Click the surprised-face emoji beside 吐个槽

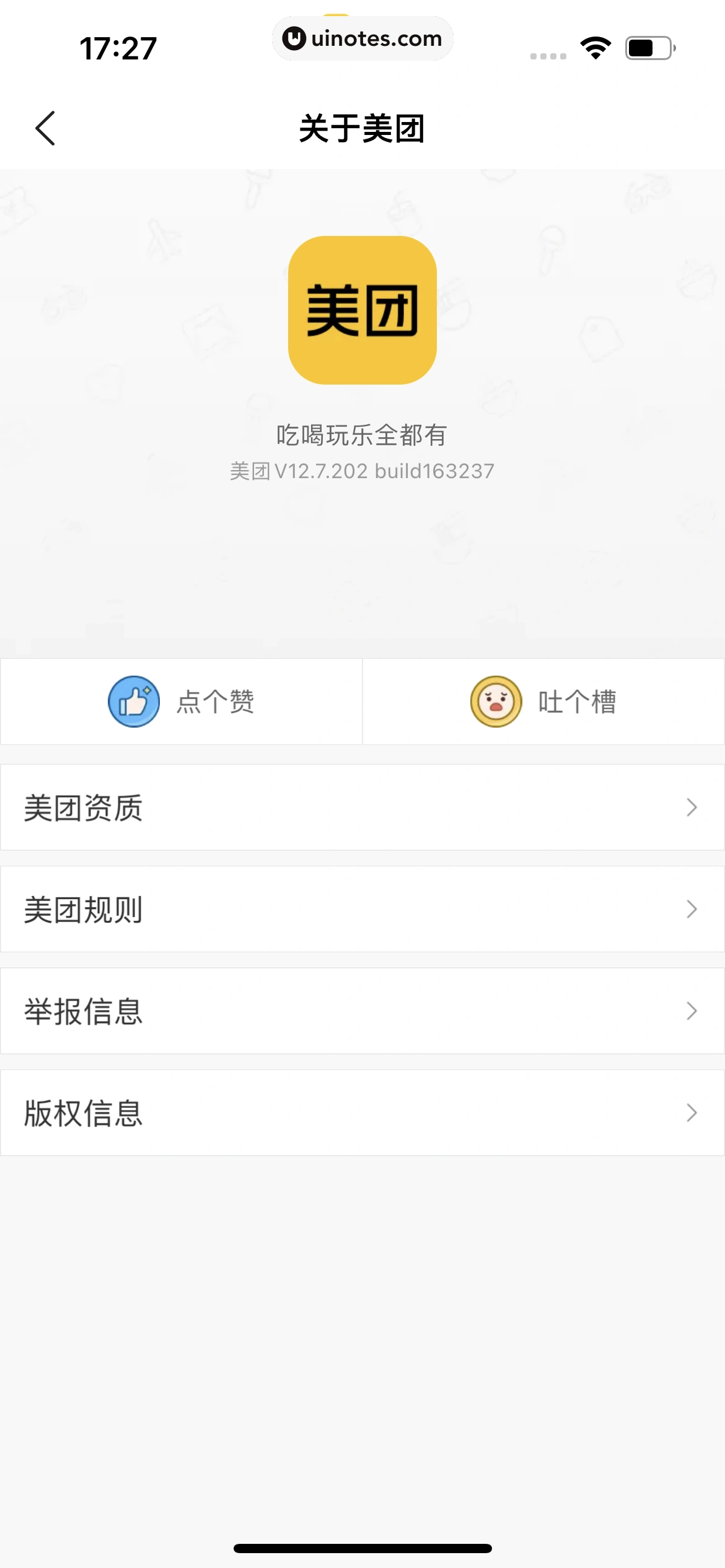coord(495,700)
